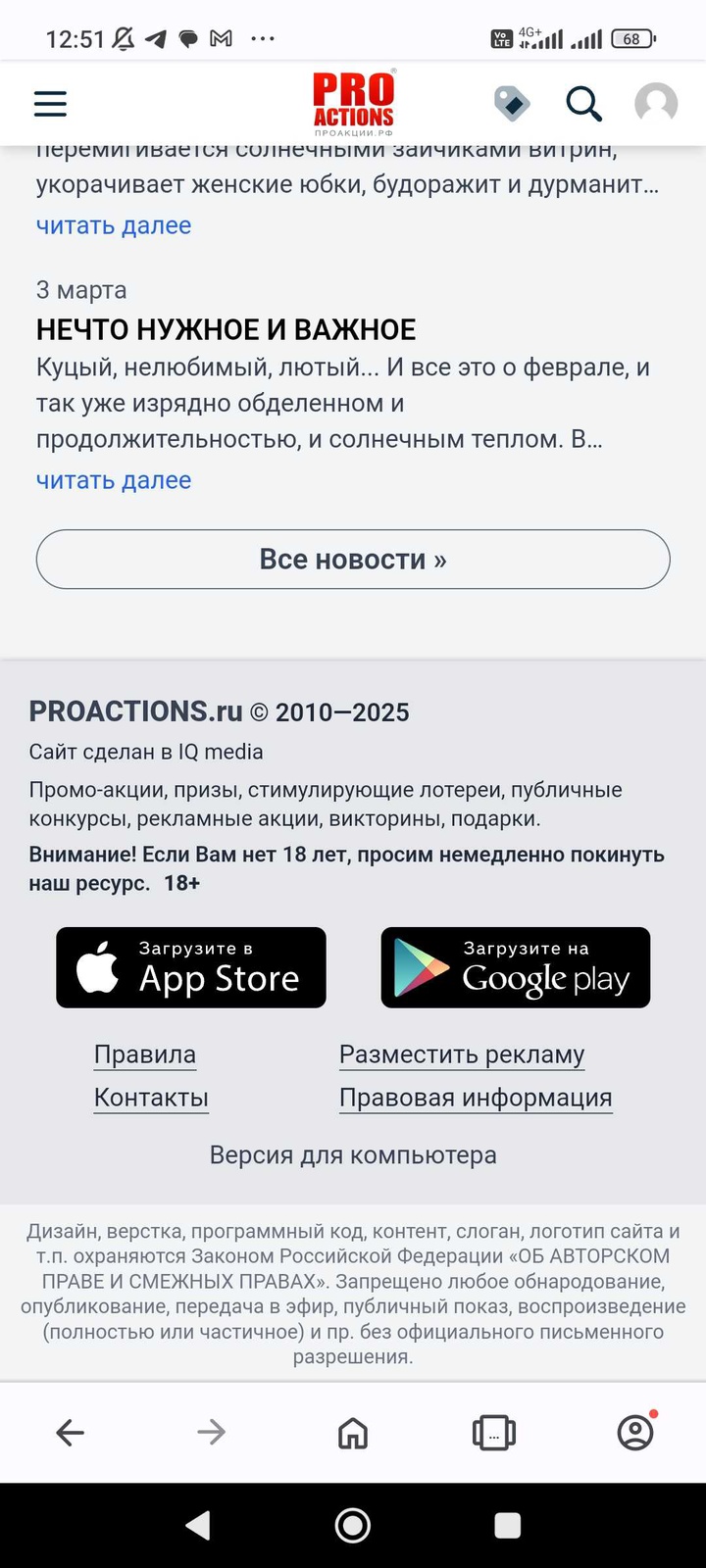Open the hamburger menu
This screenshot has height=1568, width=706.
pyautogui.click(x=50, y=104)
